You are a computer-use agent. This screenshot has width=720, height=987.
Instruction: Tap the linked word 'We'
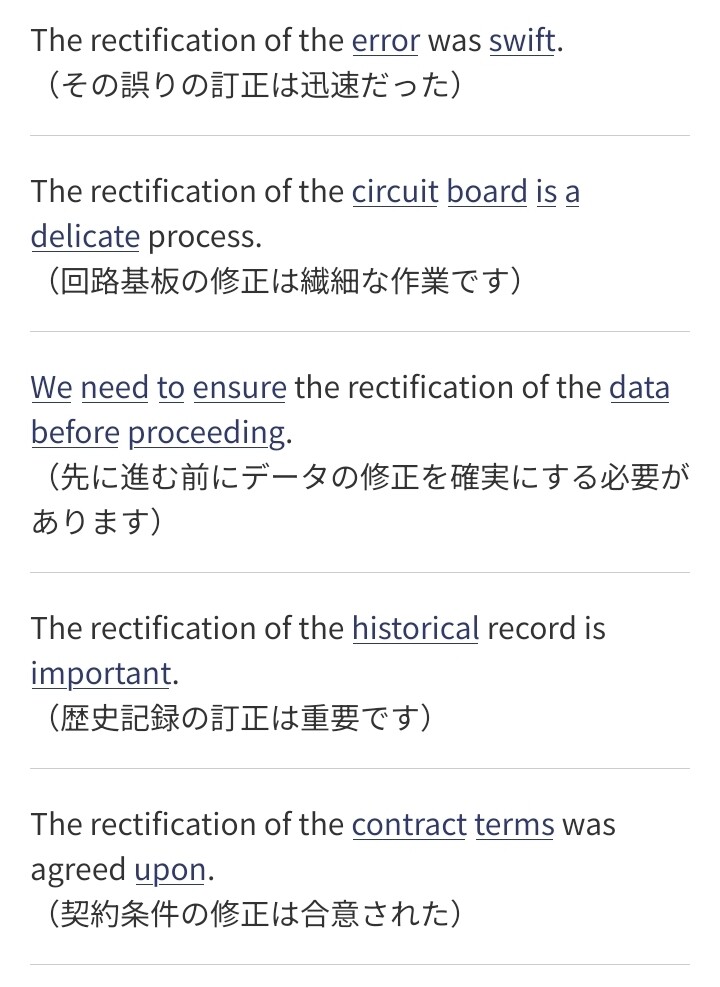tap(52, 387)
